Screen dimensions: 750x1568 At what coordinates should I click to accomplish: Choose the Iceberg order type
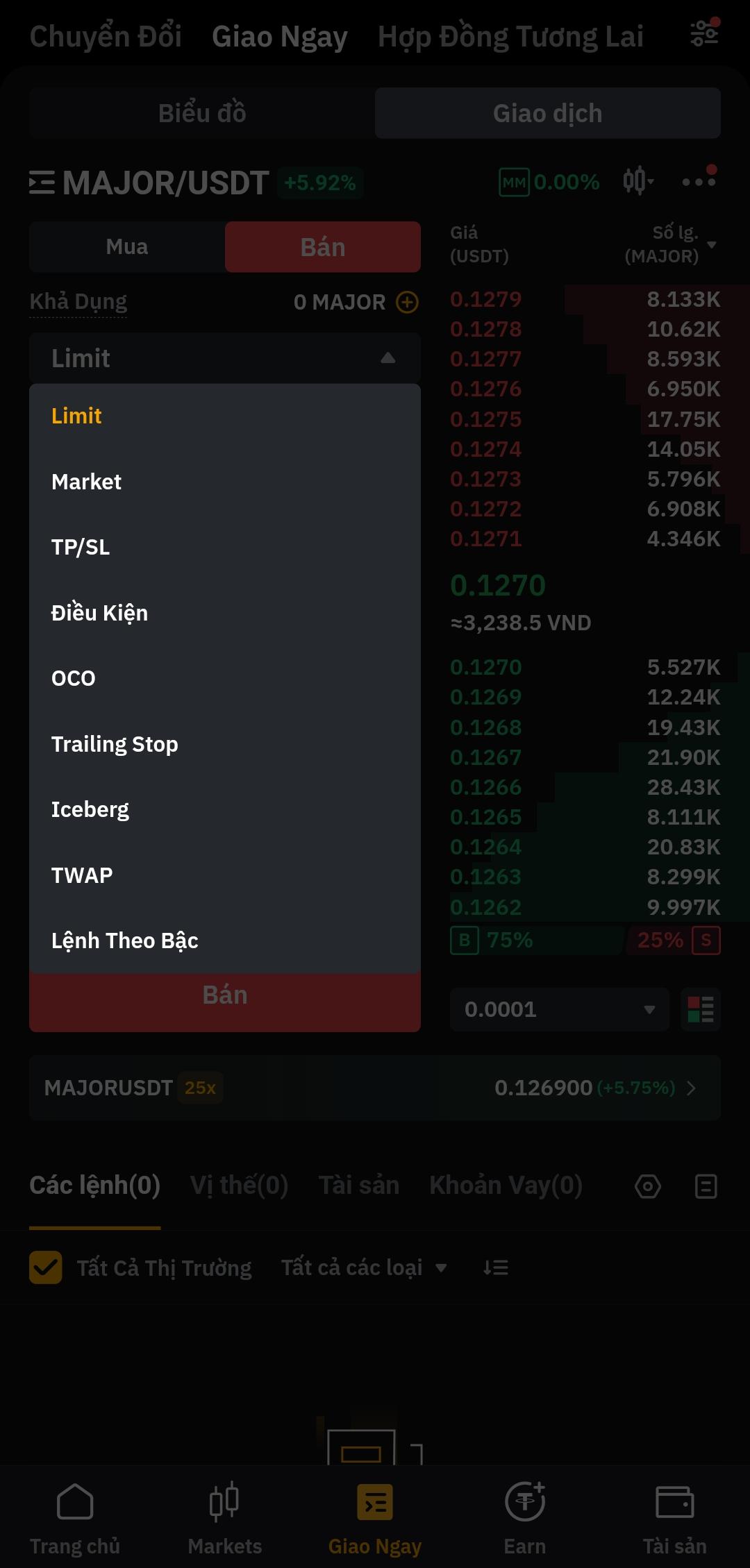click(x=90, y=809)
